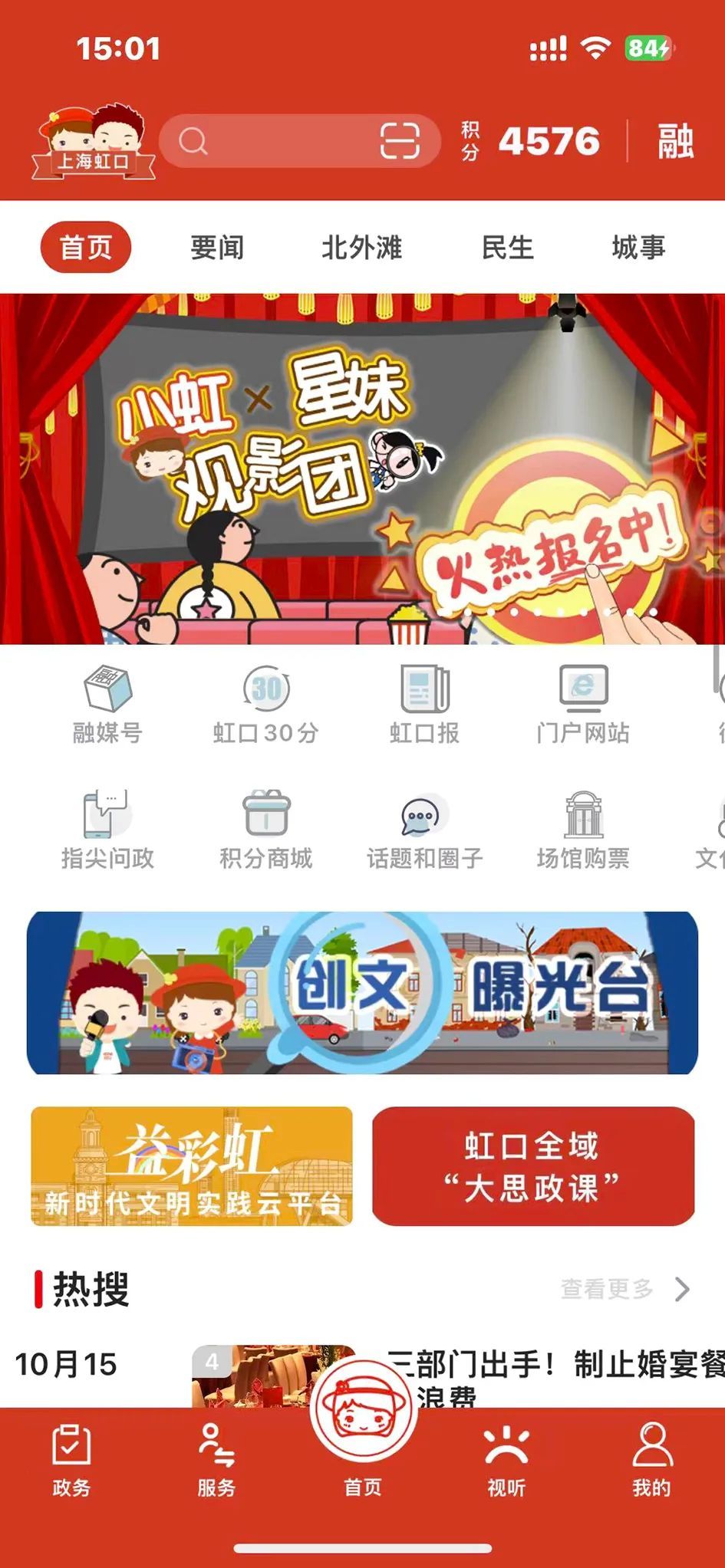
Task: Go to the 政务 bottom tab
Action: pos(71,1461)
